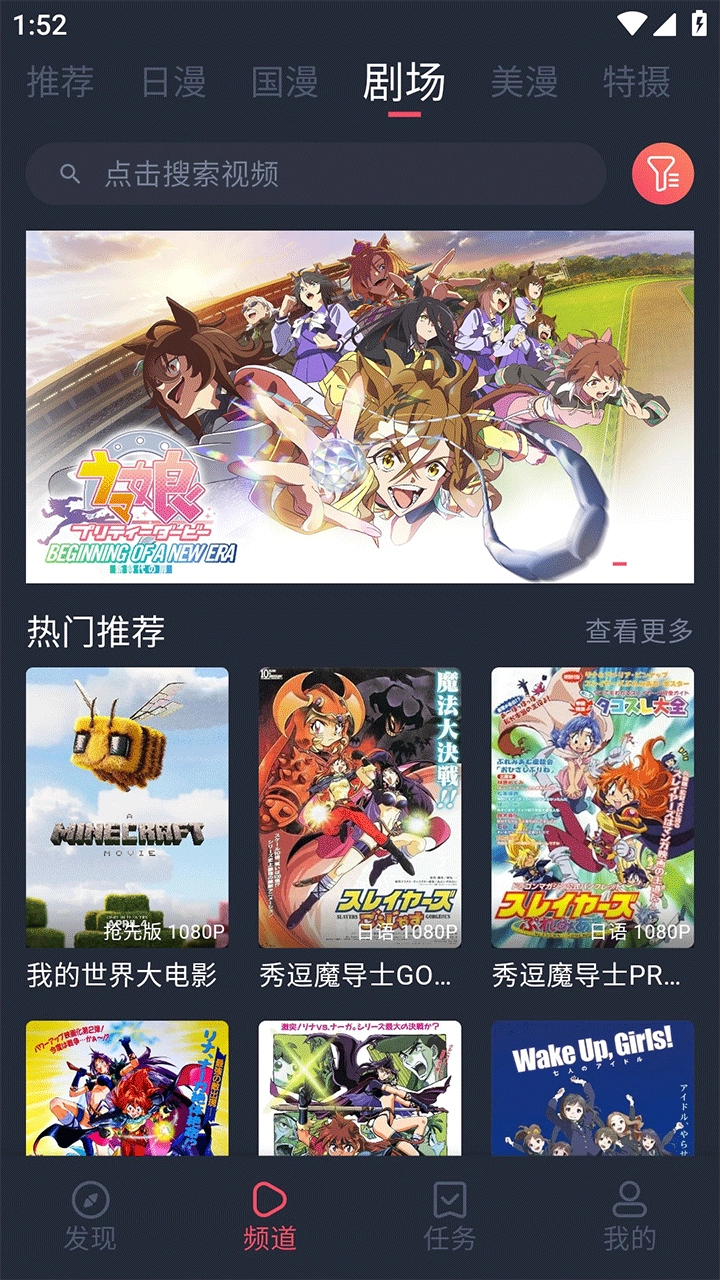Select the 国漫 tab
The width and height of the screenshot is (720, 1280).
click(x=285, y=82)
